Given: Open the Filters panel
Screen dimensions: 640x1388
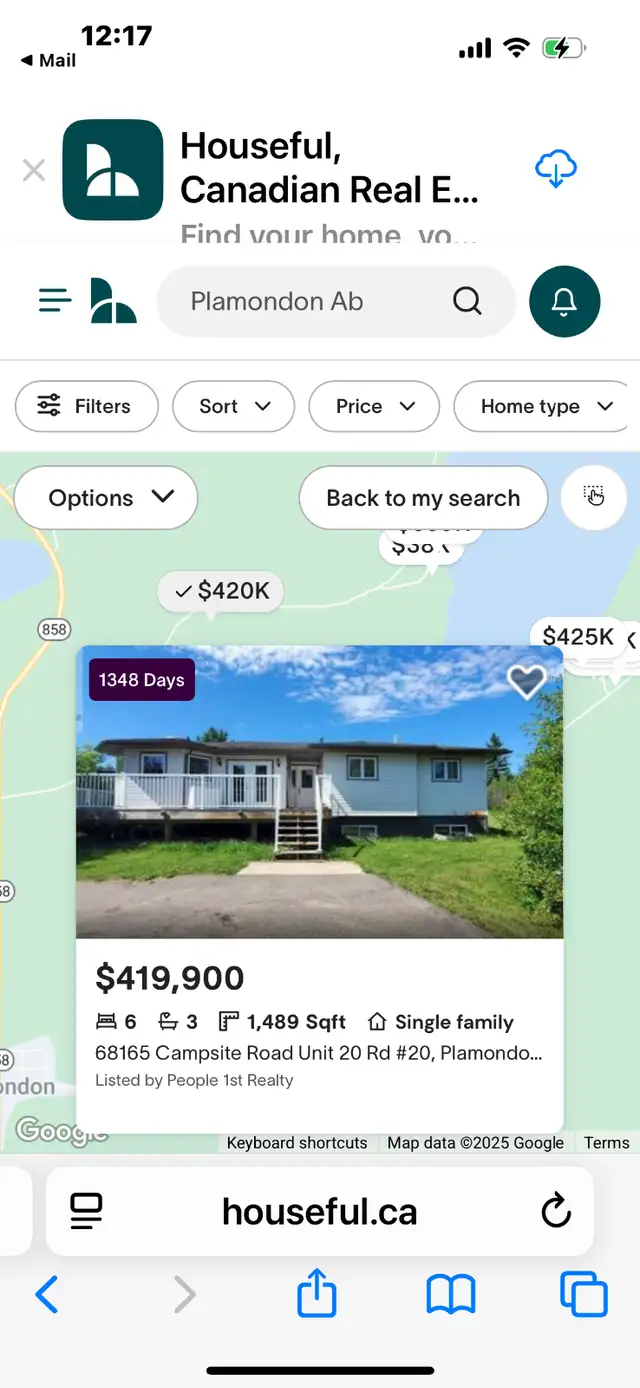Looking at the screenshot, I should click(87, 406).
